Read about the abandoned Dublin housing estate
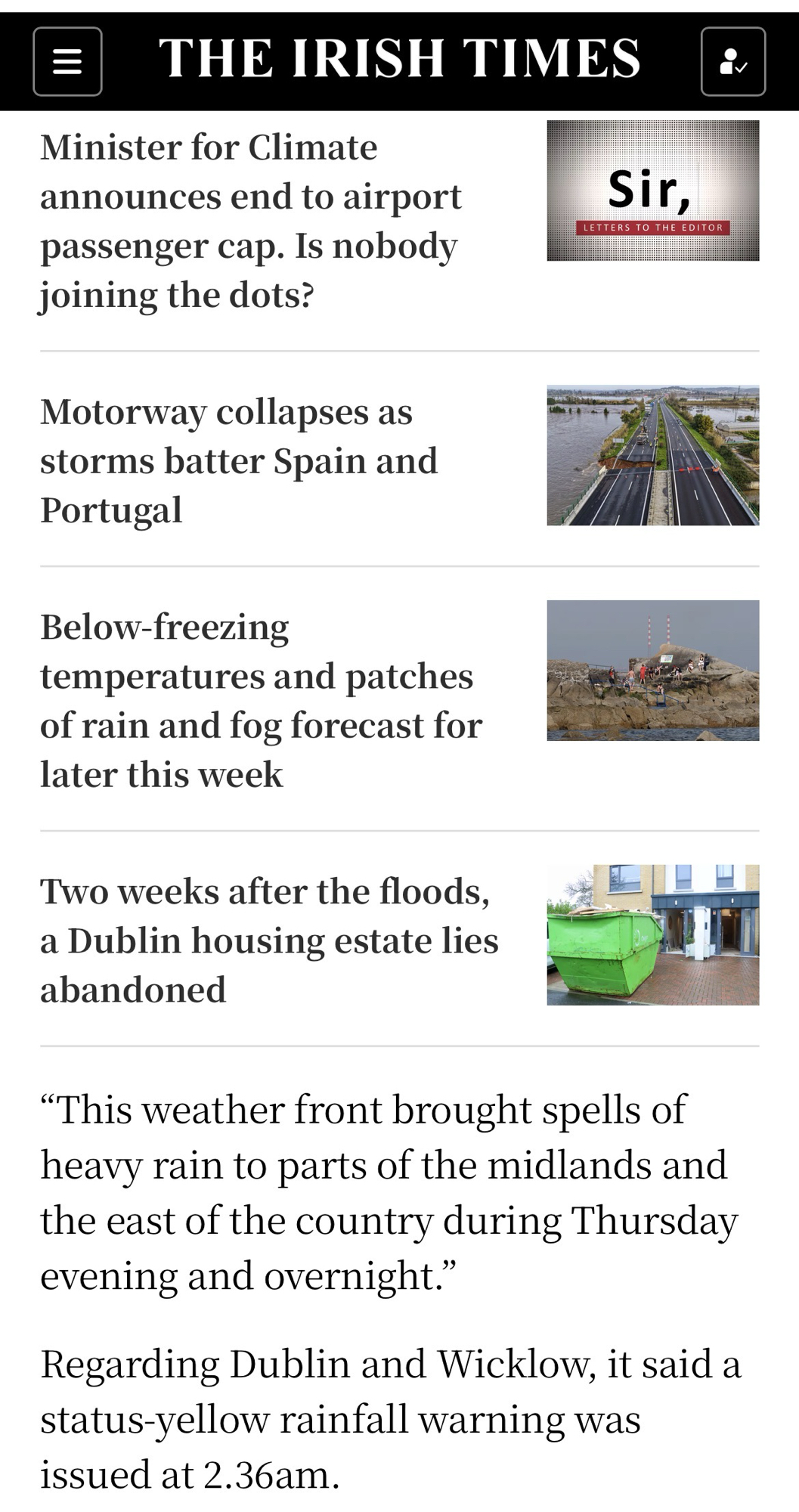This screenshot has height=1512, width=799. pos(269,940)
